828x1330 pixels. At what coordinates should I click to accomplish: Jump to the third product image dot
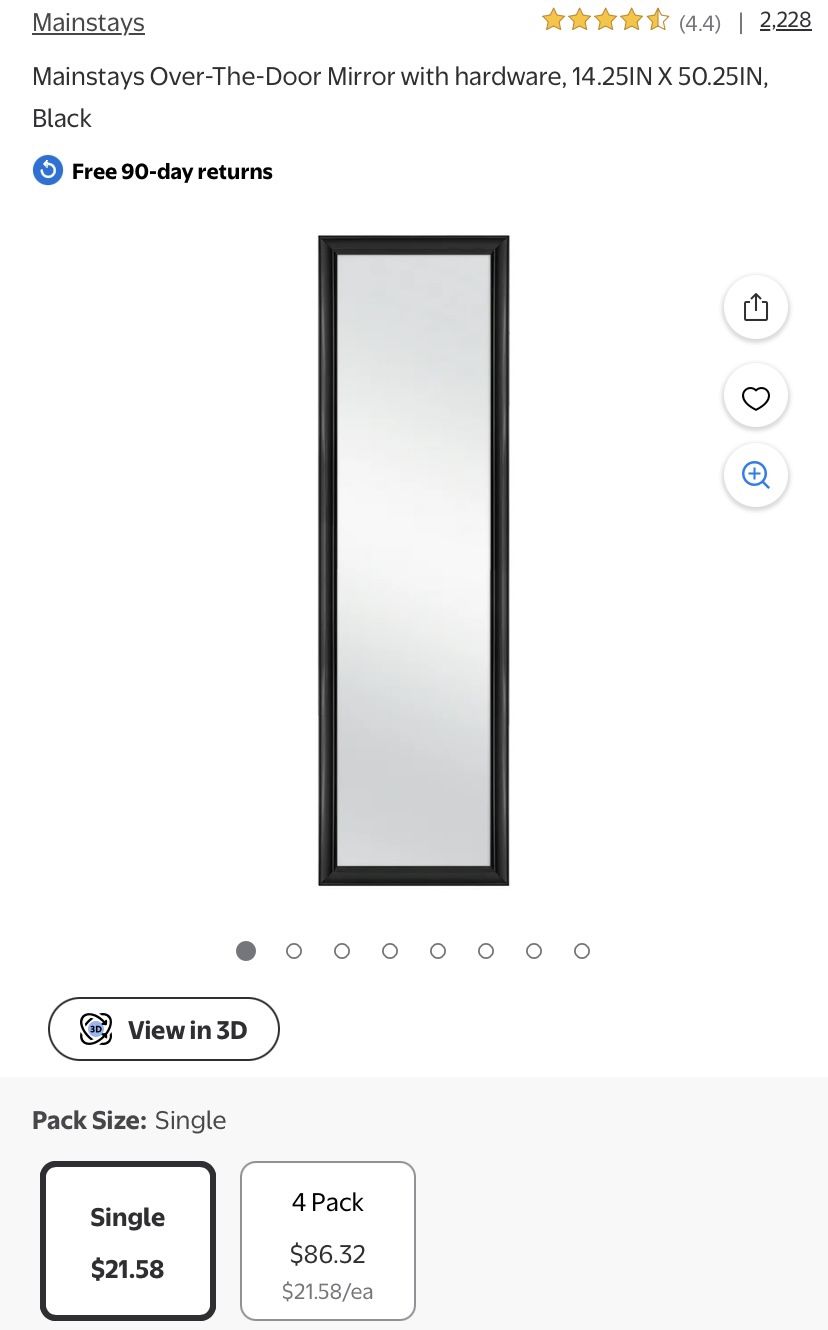[x=342, y=950]
